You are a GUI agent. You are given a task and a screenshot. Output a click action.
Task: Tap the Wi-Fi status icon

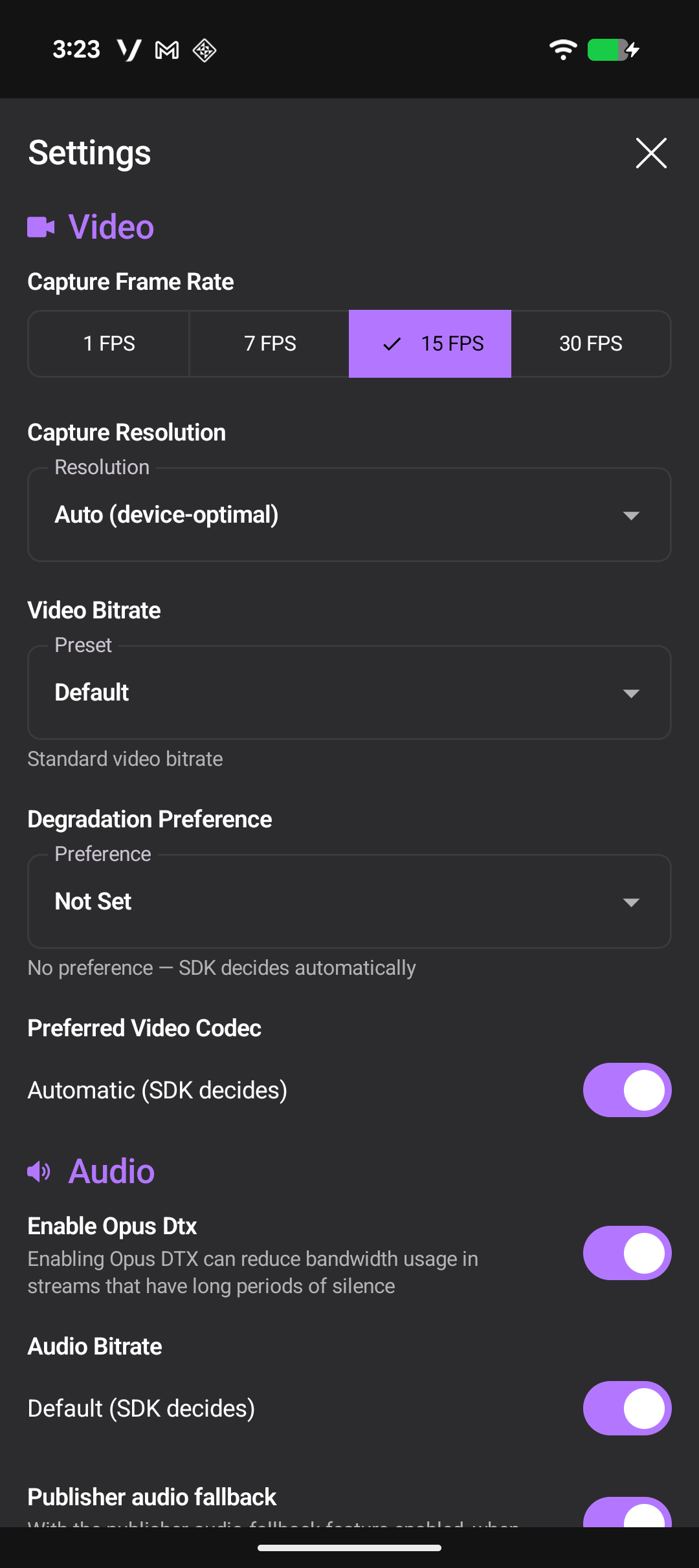[x=562, y=49]
